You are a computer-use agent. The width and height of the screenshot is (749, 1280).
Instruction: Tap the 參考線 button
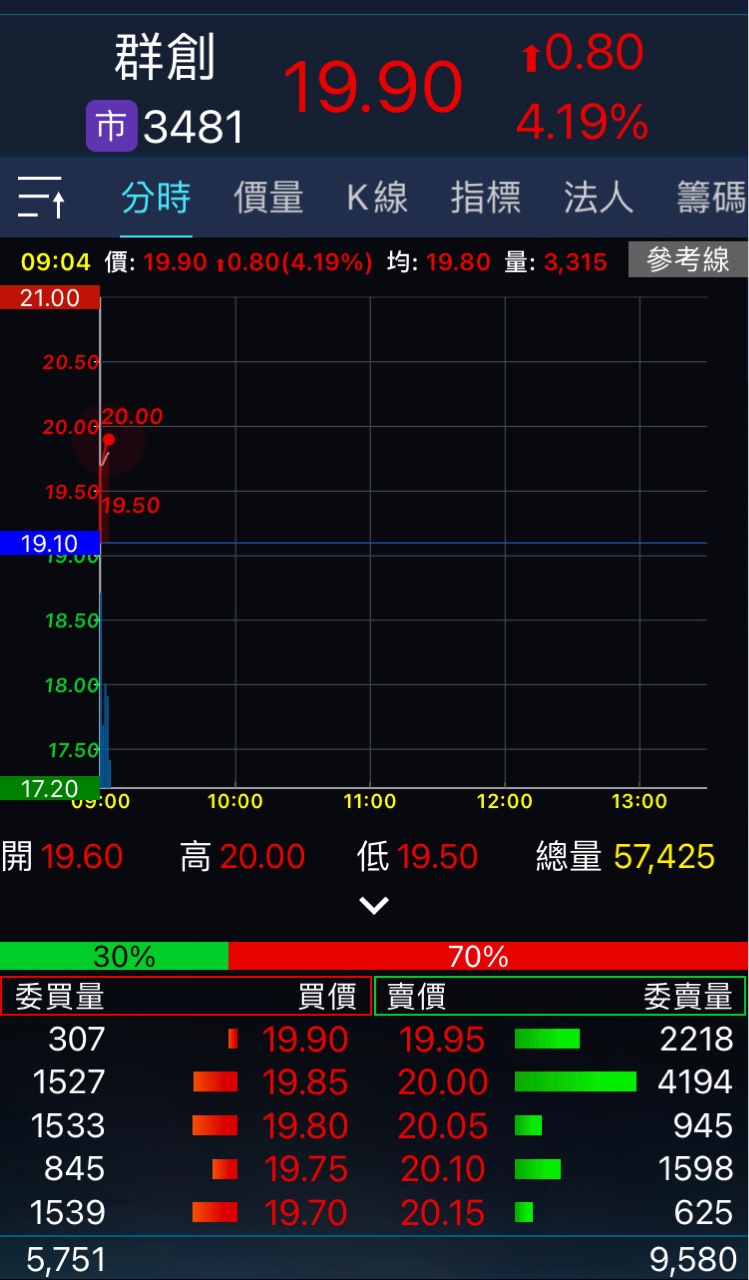pyautogui.click(x=687, y=261)
